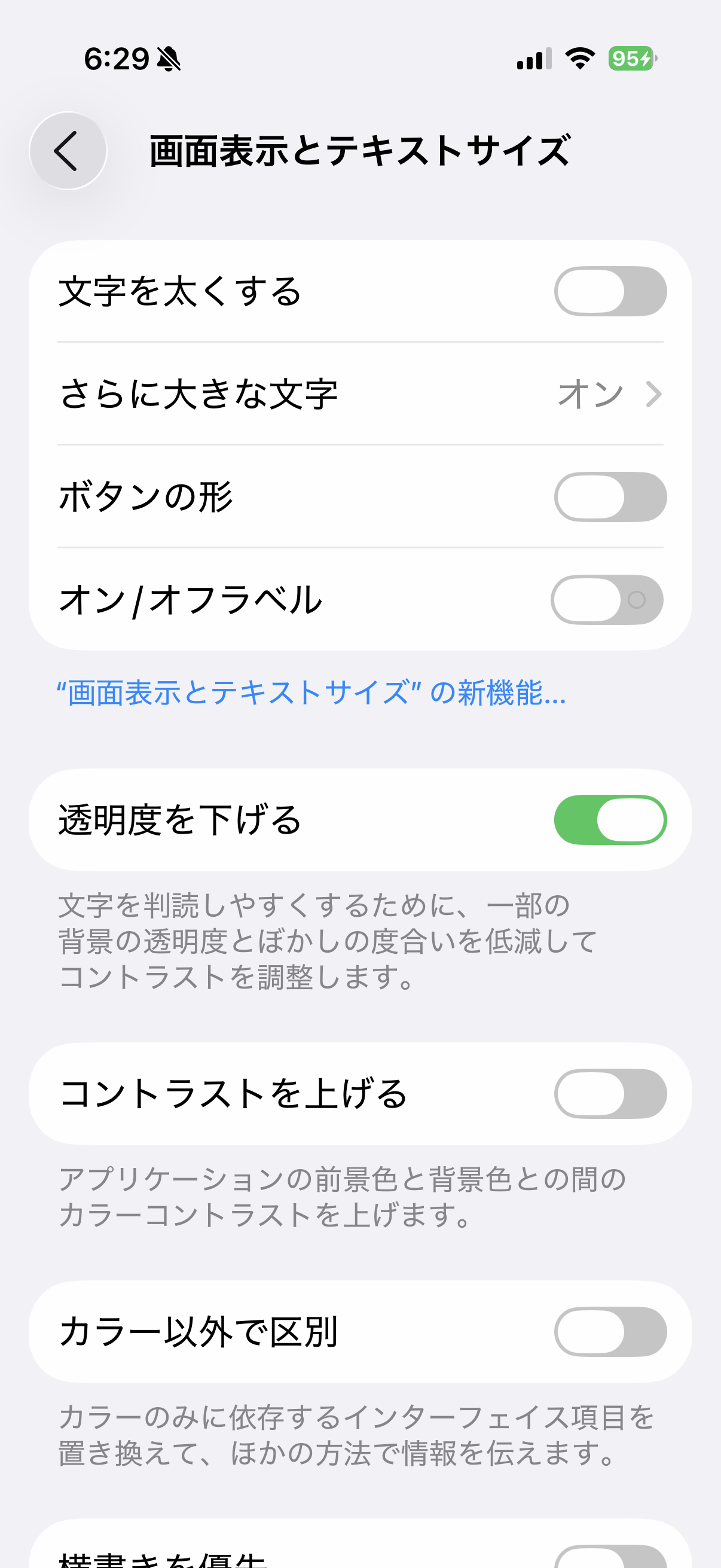Go back from 画面表示とテキストサイズ
Screen dimensions: 721x1568
[x=68, y=150]
